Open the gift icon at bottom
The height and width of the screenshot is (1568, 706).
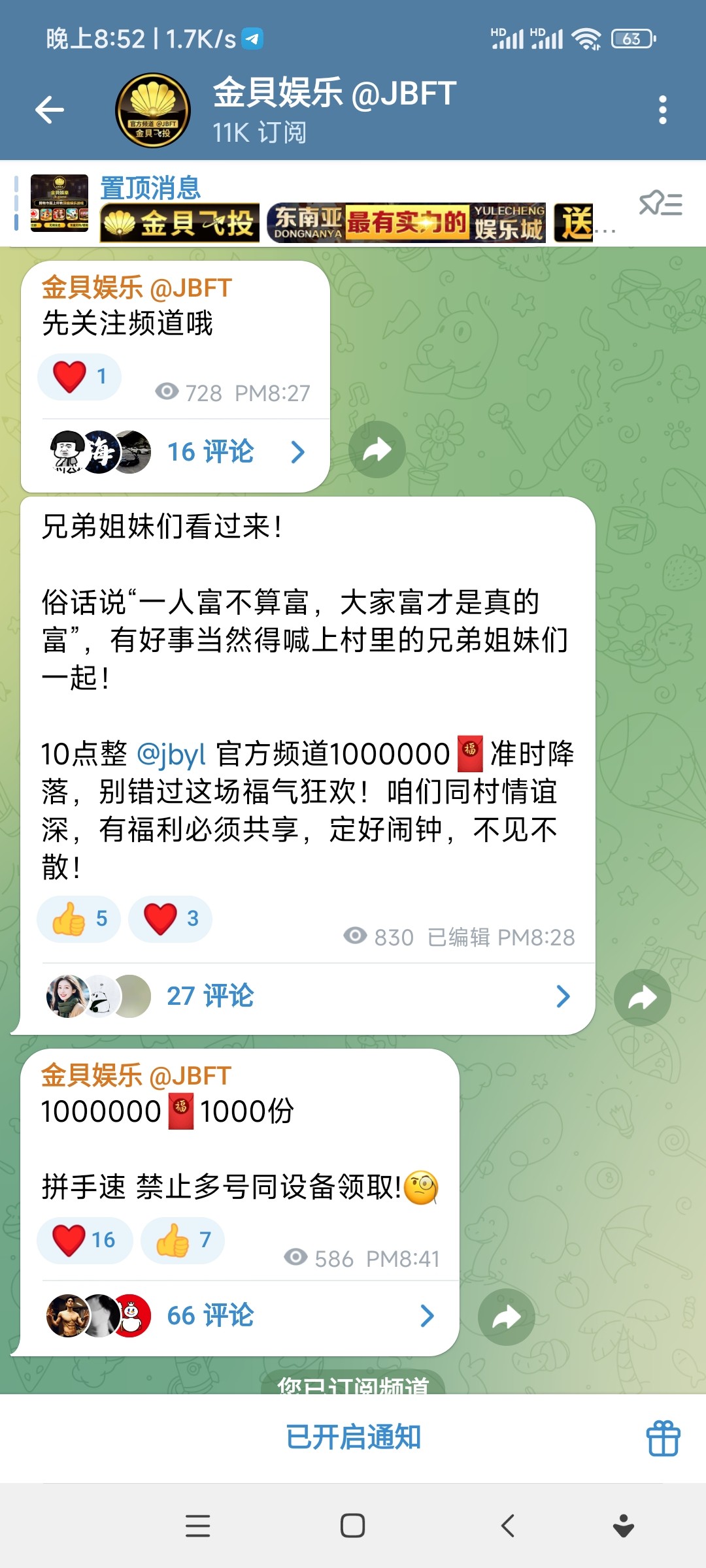tap(663, 1438)
